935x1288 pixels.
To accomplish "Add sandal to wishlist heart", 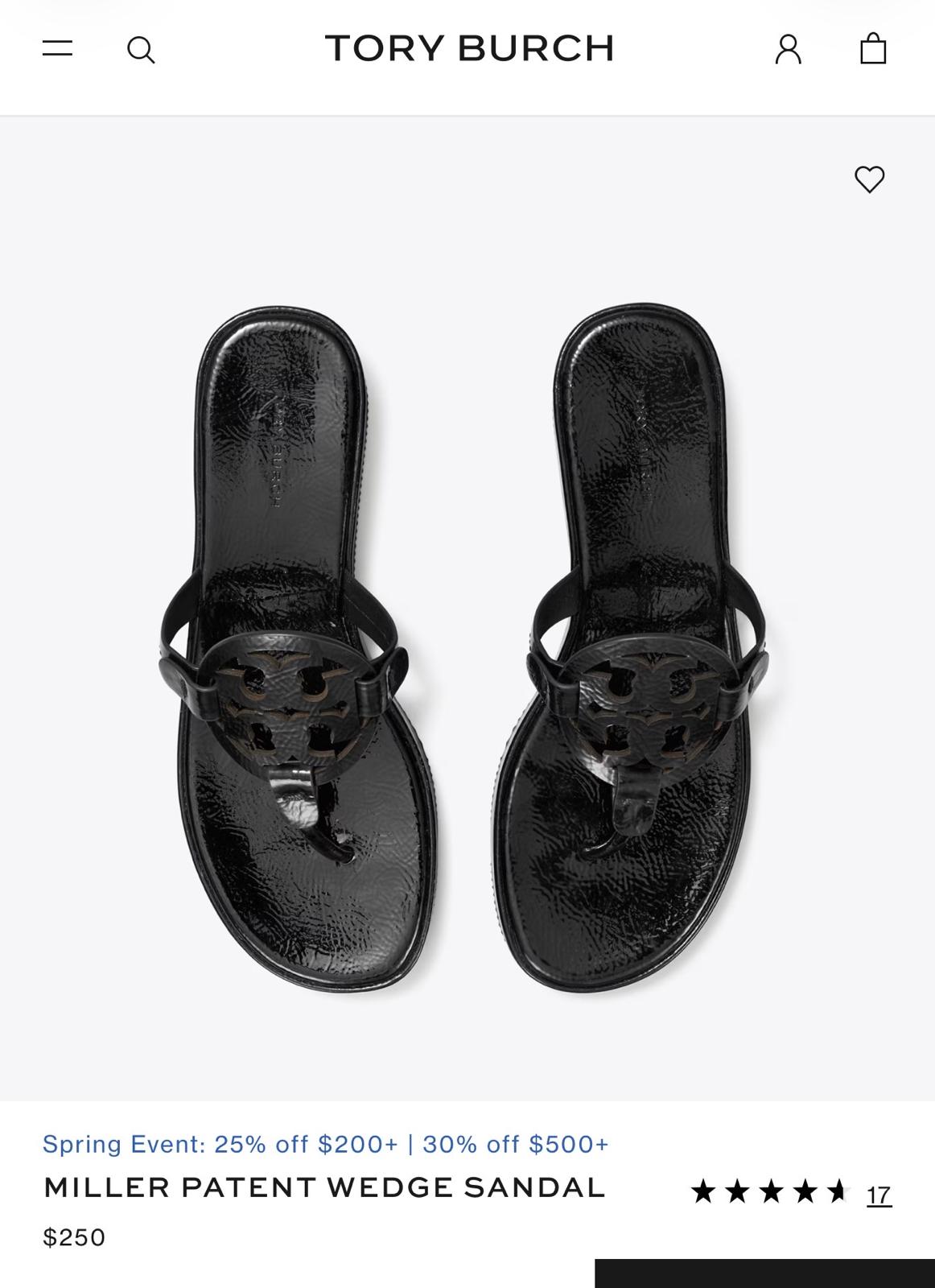I will 869,179.
